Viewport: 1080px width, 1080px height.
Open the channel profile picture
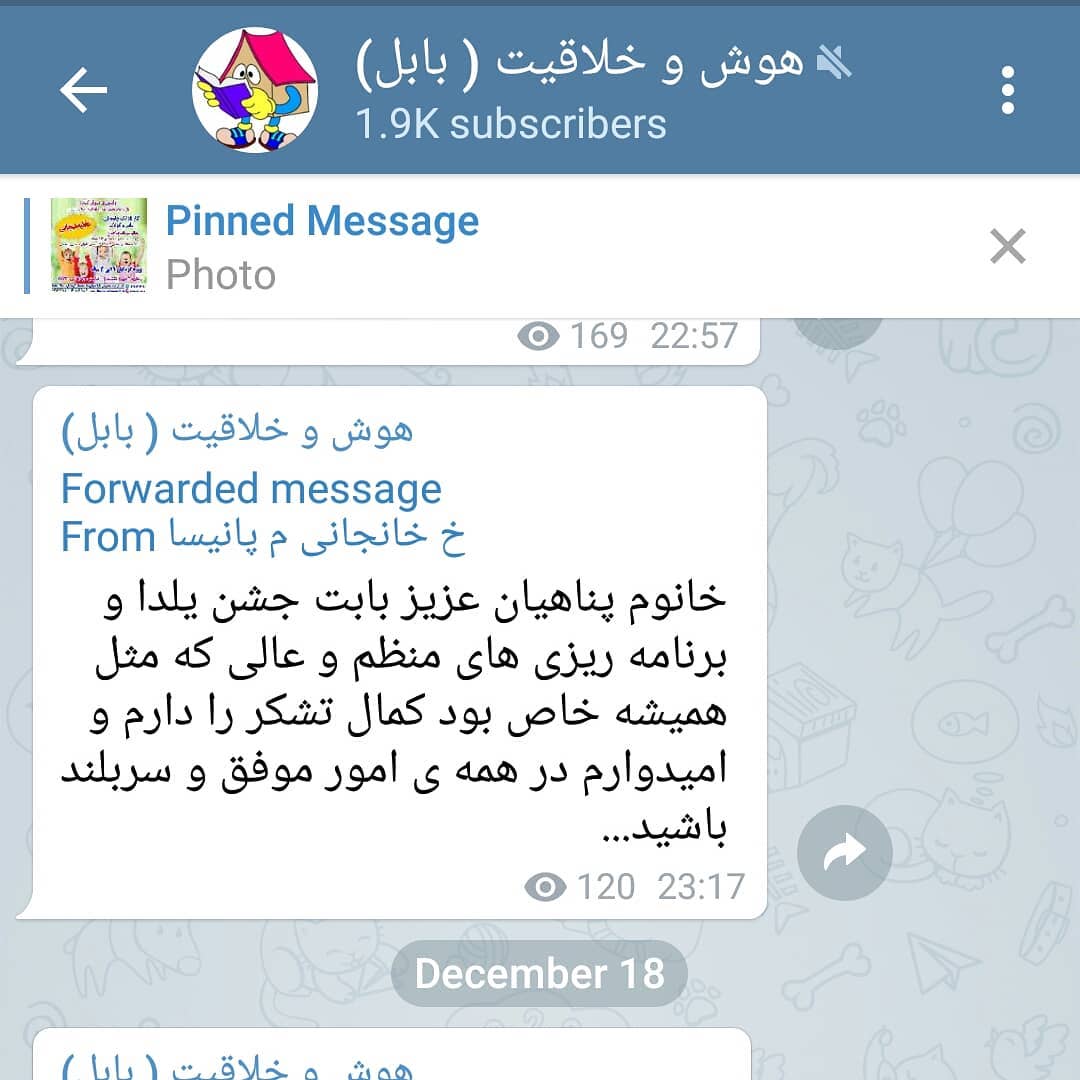254,90
